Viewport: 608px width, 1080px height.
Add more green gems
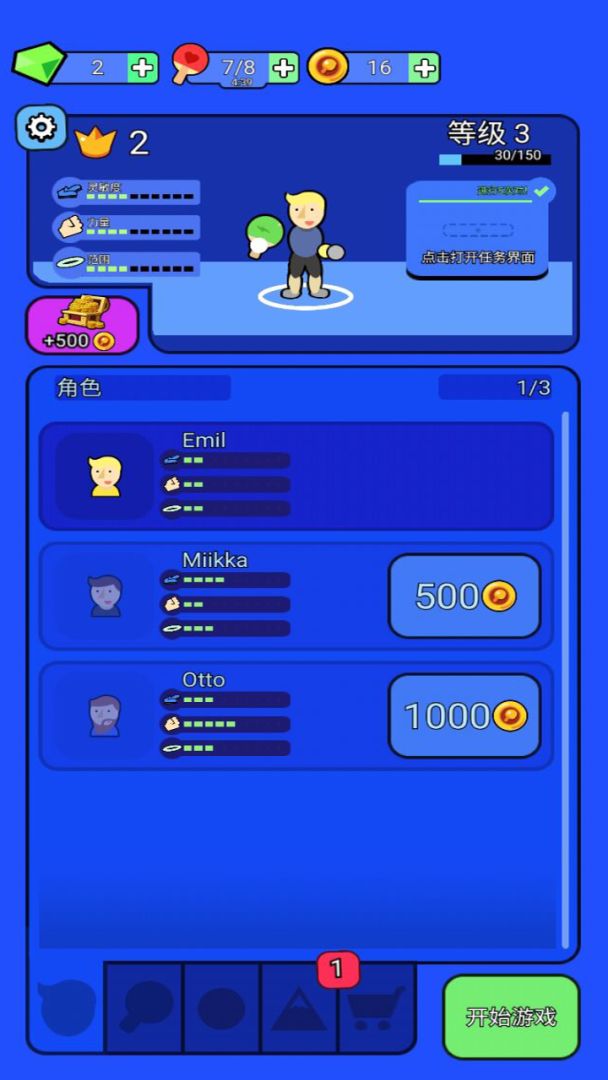pos(143,68)
